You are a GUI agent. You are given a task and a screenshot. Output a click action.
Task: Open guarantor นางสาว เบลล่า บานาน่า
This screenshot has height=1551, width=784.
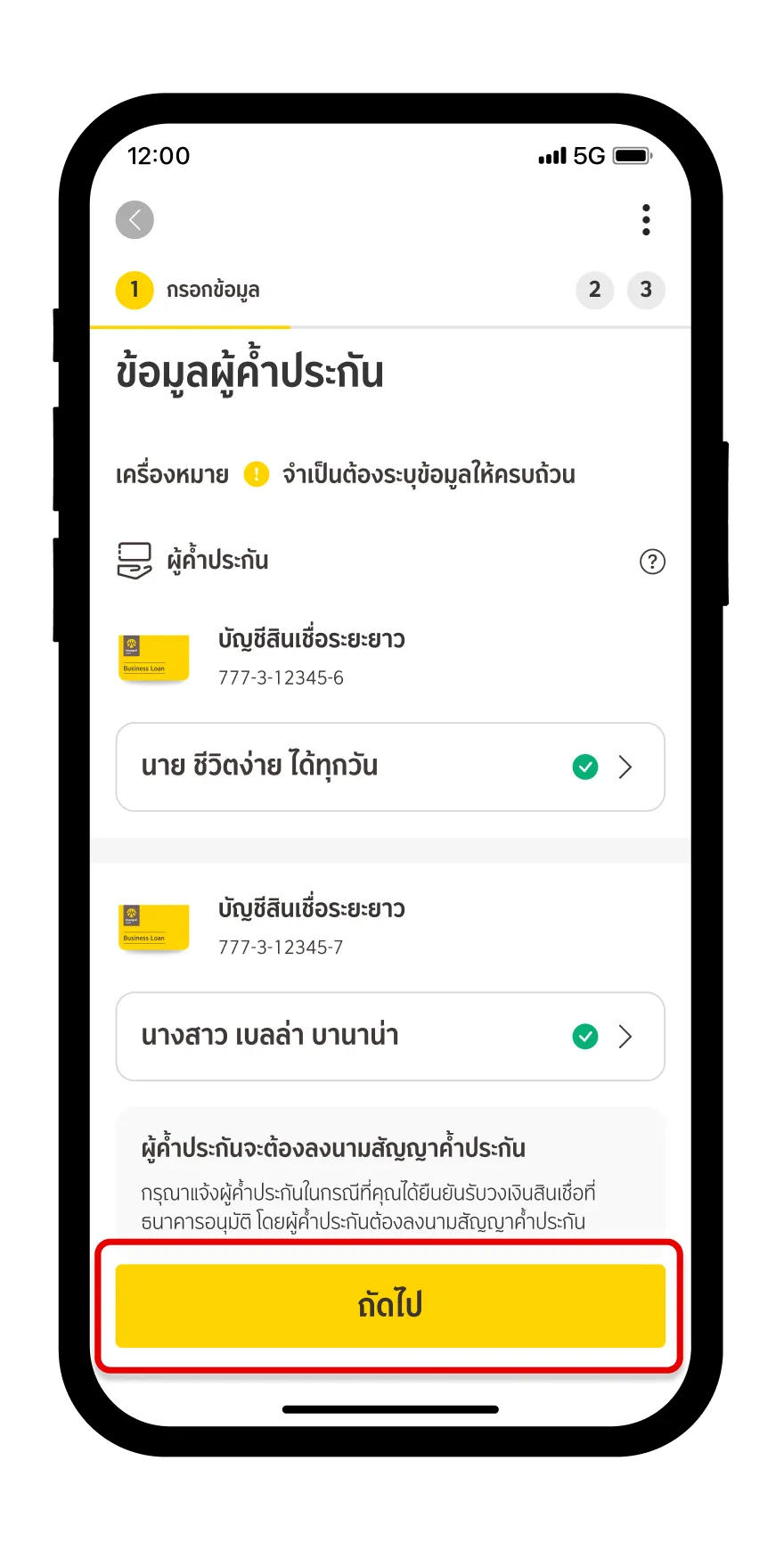tap(390, 1036)
